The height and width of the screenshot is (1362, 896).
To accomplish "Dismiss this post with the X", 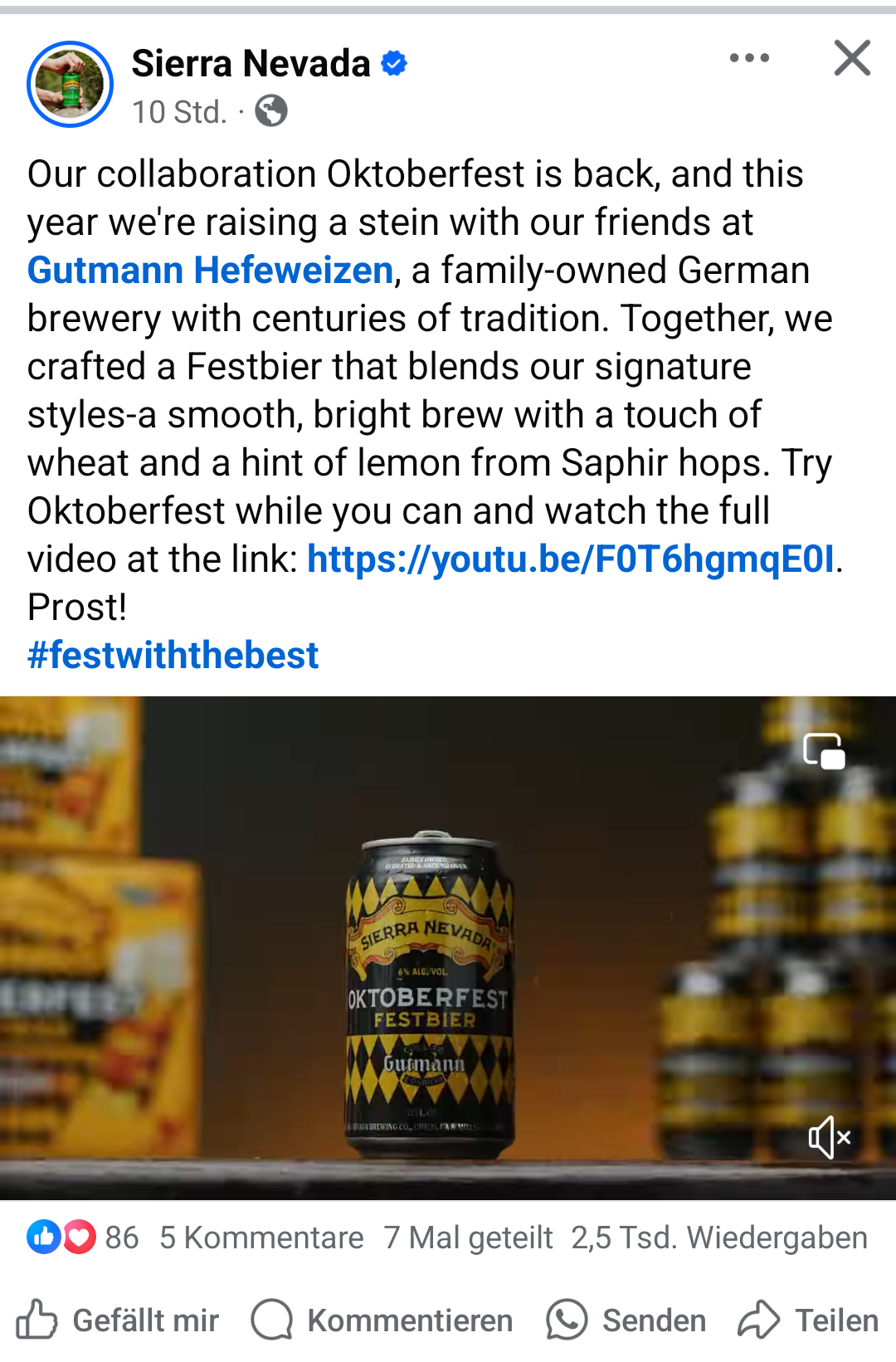I will click(852, 58).
